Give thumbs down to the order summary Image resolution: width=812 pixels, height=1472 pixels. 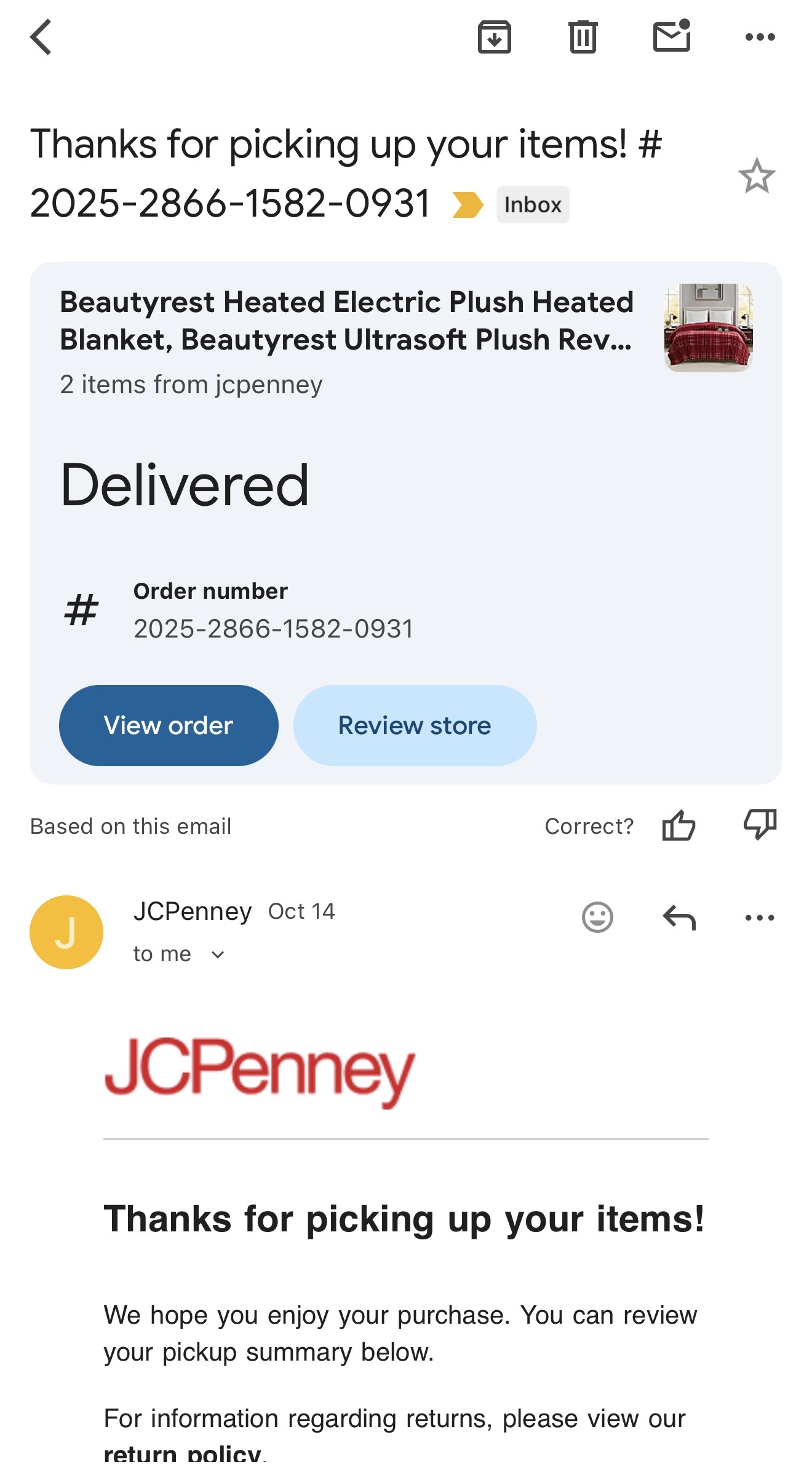(760, 825)
